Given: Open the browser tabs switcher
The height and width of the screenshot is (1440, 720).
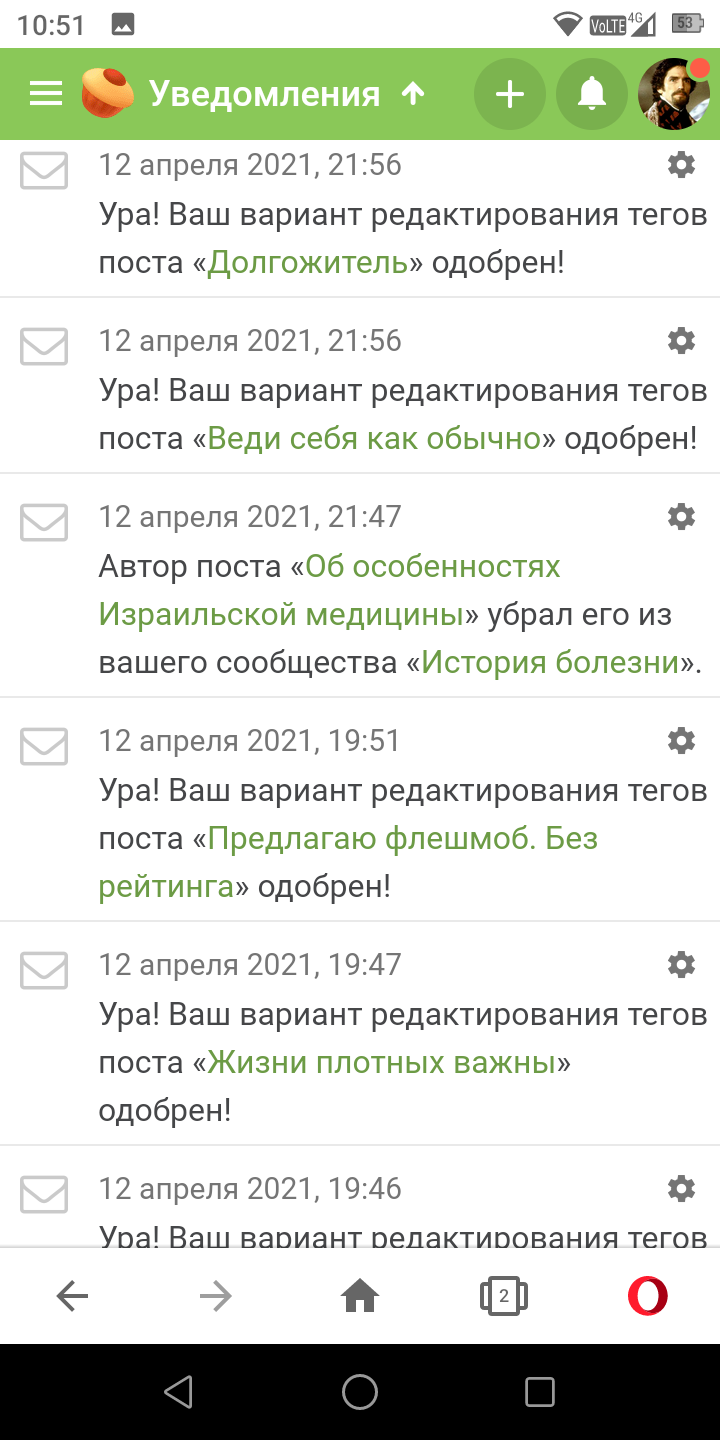Looking at the screenshot, I should (504, 1297).
